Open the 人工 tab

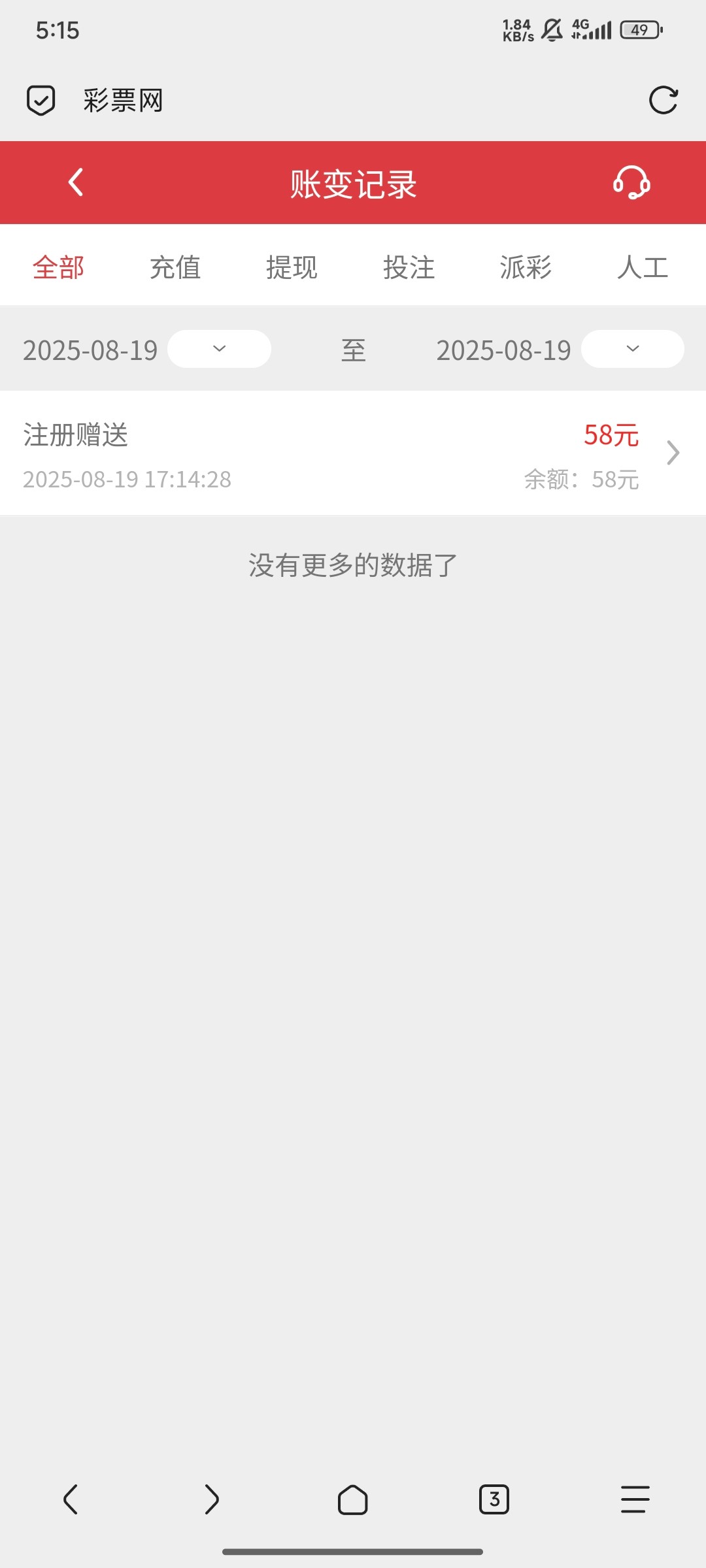[x=643, y=267]
